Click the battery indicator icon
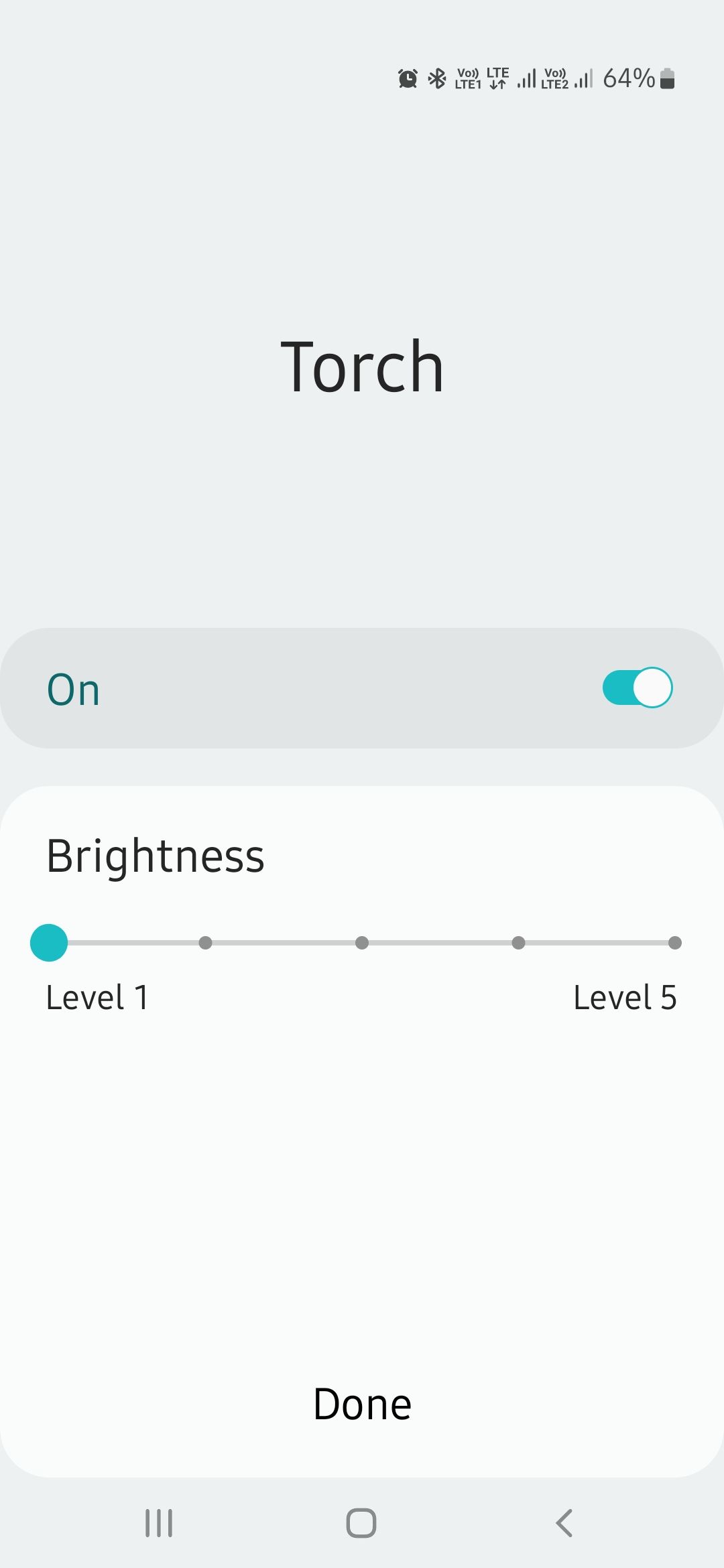 666,78
